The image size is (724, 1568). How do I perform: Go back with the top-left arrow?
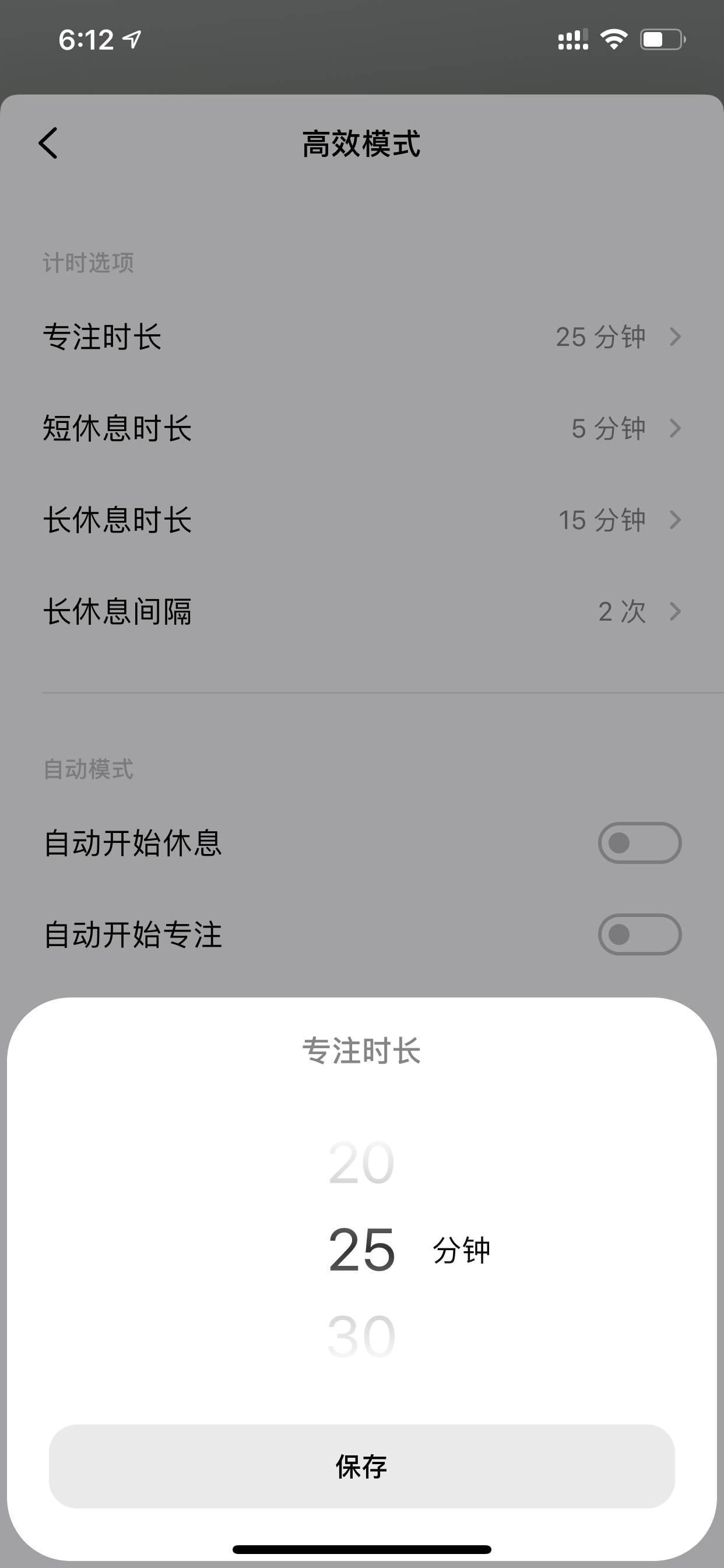(48, 143)
